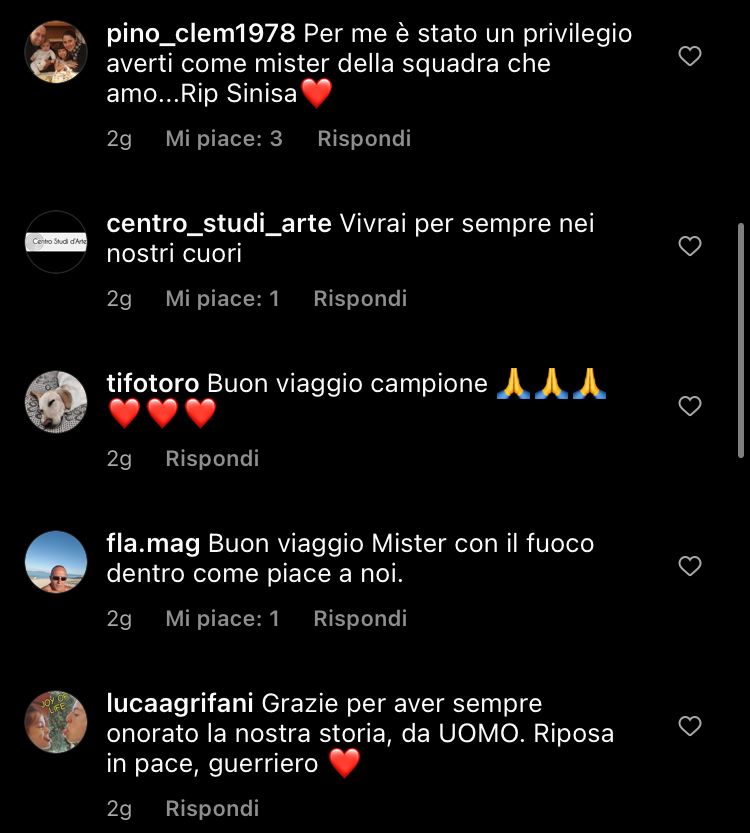Open fla.mag's username link
Screen dimensions: 750x833
pos(153,544)
